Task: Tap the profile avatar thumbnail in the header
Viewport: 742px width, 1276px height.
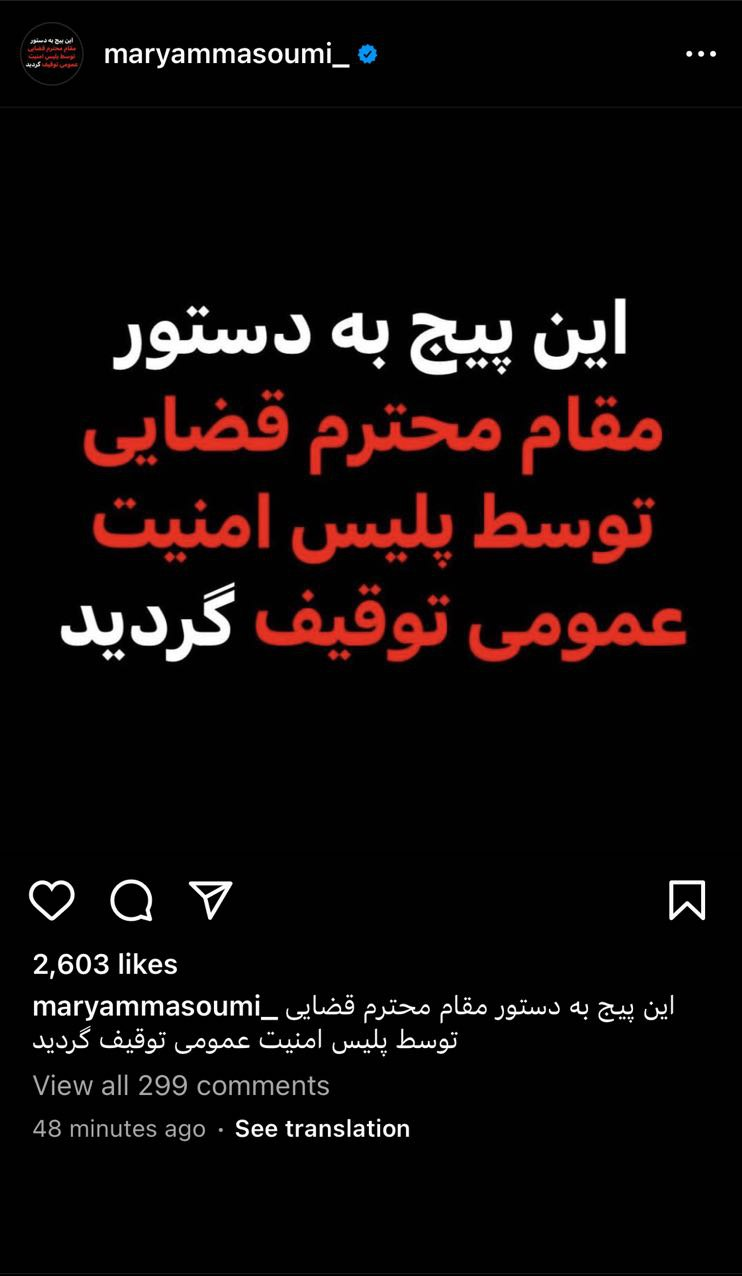Action: pos(54,53)
